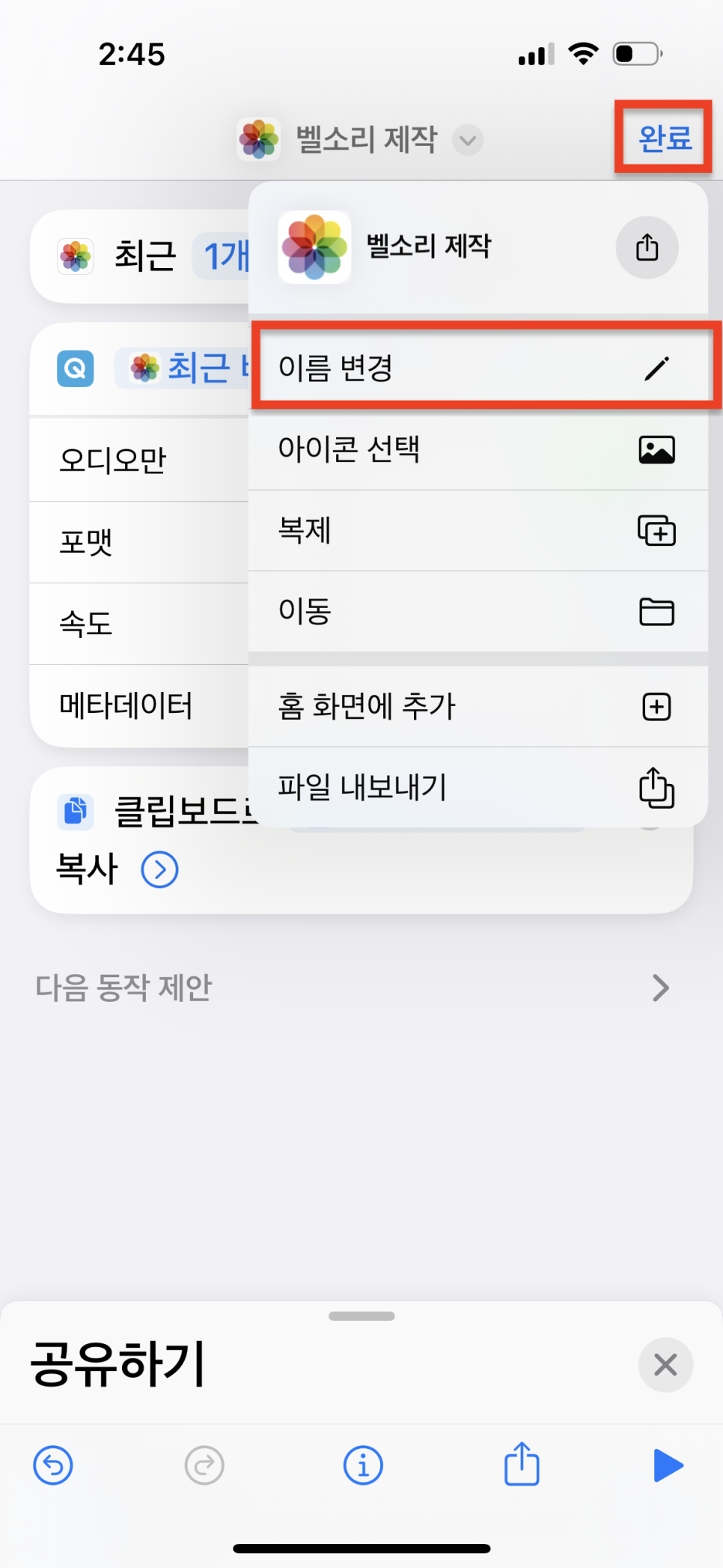The width and height of the screenshot is (723, 1568).
Task: Tap the share icon in bottom toolbar
Action: click(522, 1463)
